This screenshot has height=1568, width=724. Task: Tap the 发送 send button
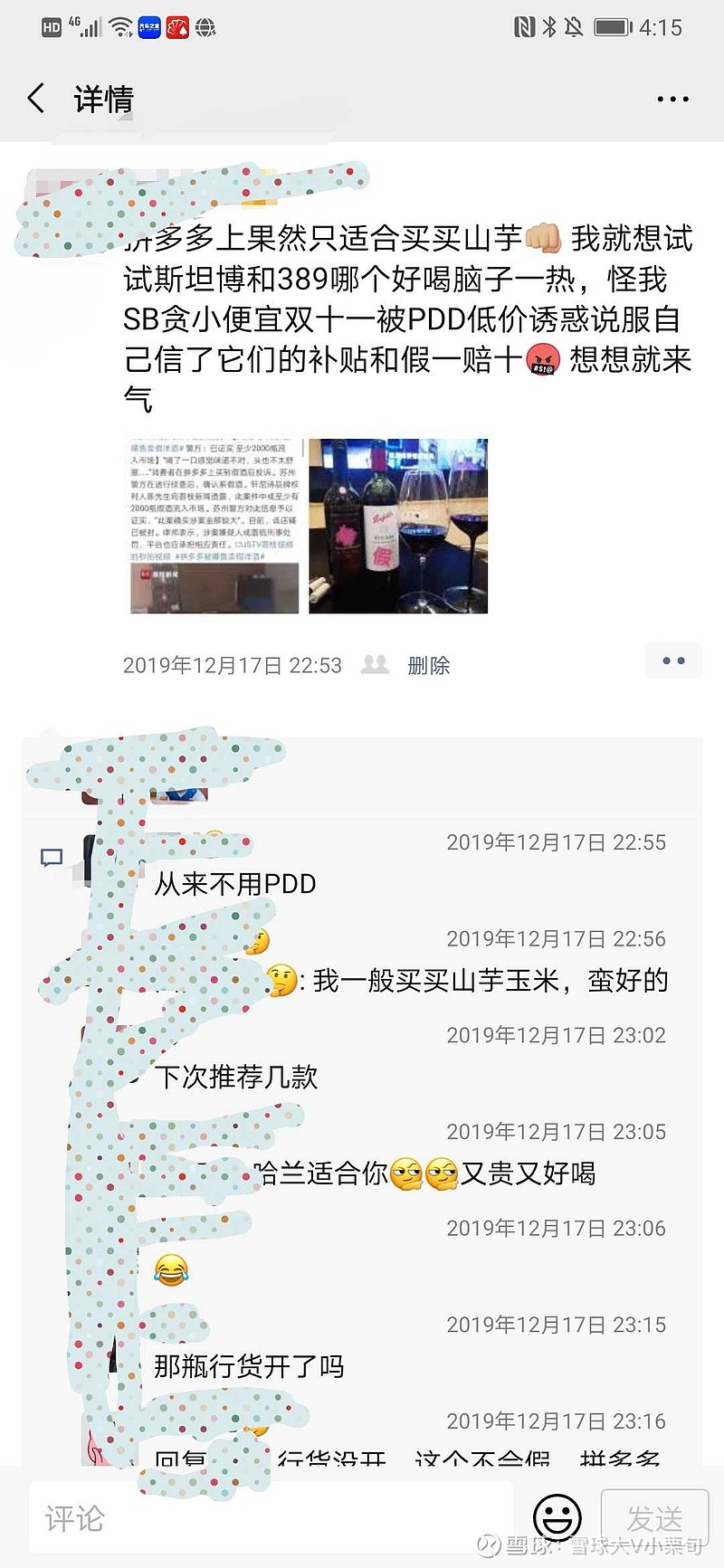[654, 1518]
